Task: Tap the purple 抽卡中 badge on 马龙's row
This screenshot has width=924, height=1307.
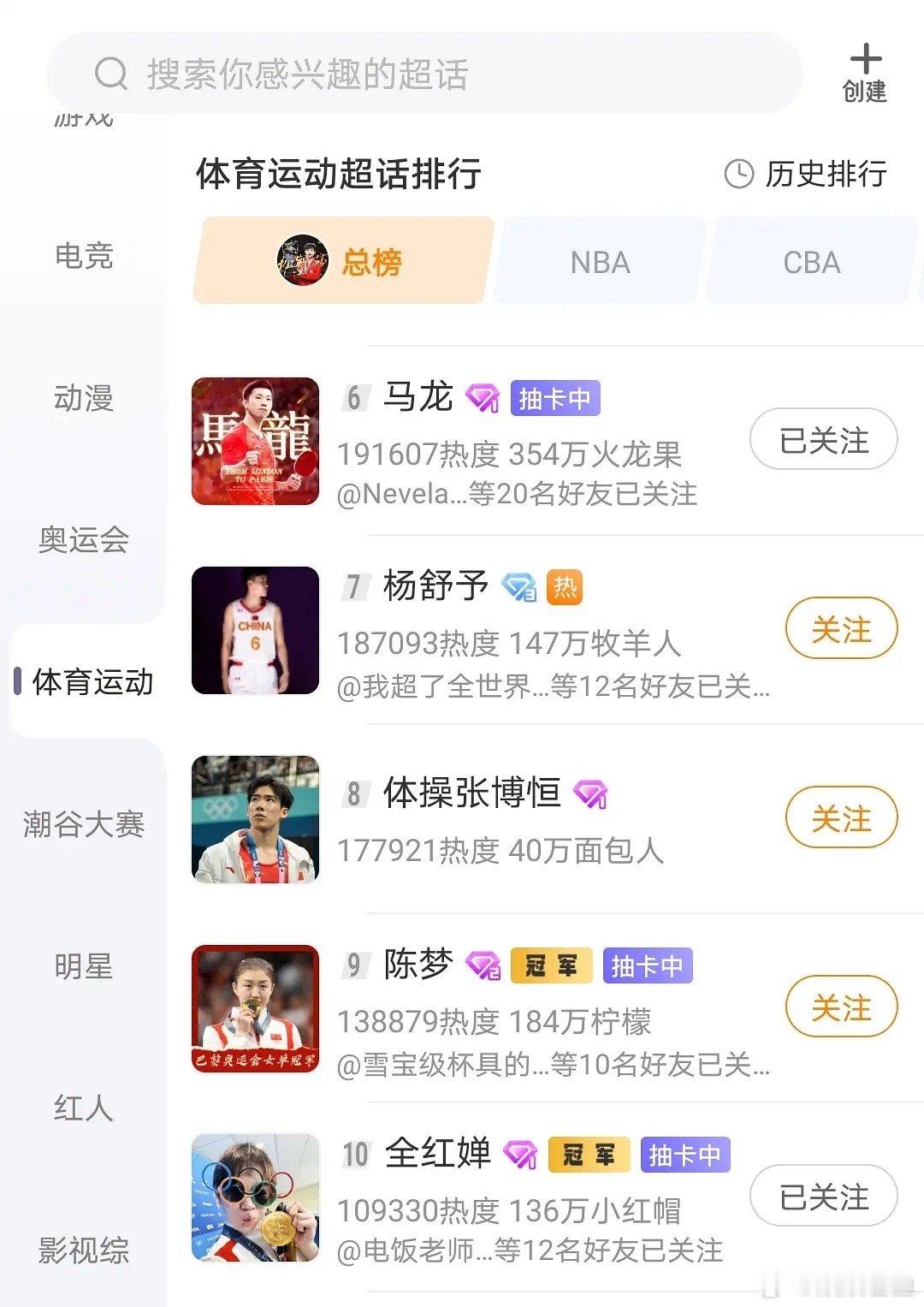Action: tap(555, 397)
